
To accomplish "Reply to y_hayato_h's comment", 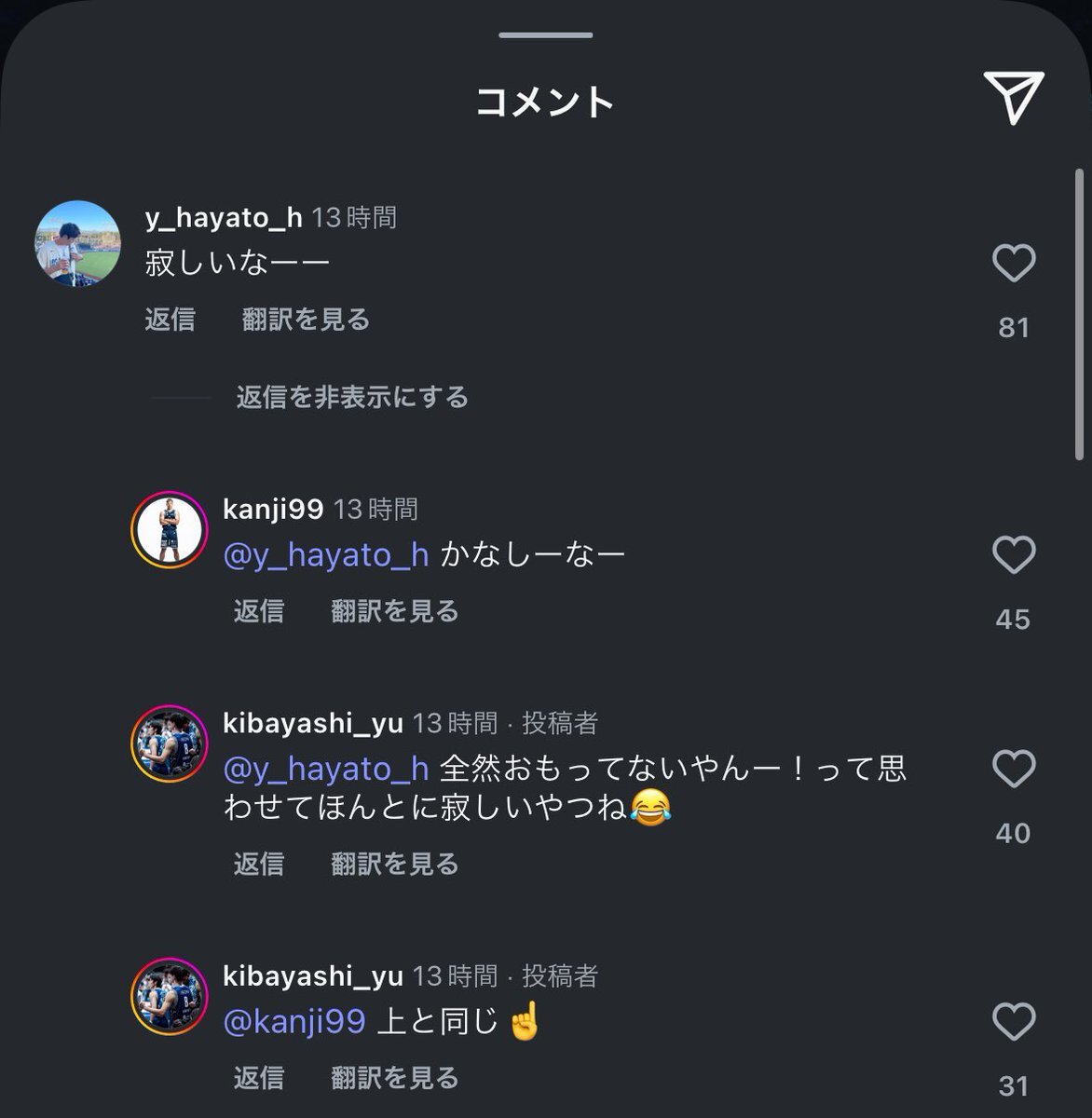I will coord(170,320).
